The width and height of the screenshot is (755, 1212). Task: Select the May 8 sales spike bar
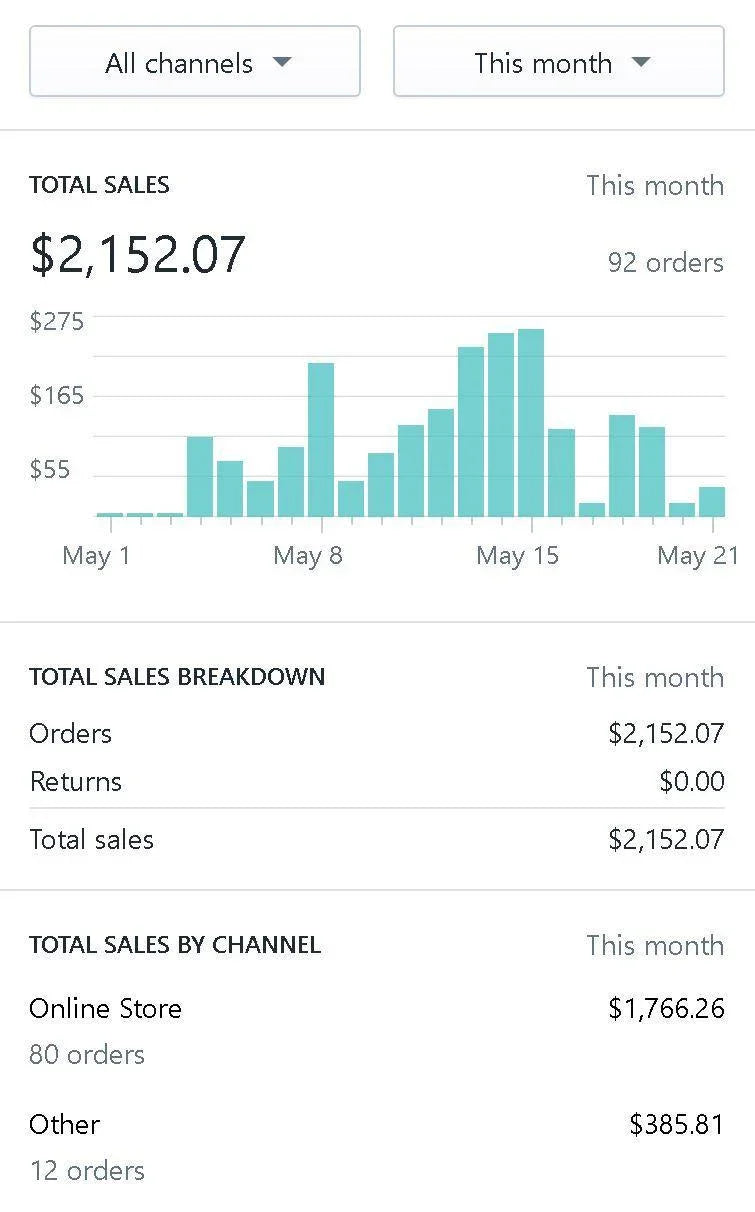(320, 440)
